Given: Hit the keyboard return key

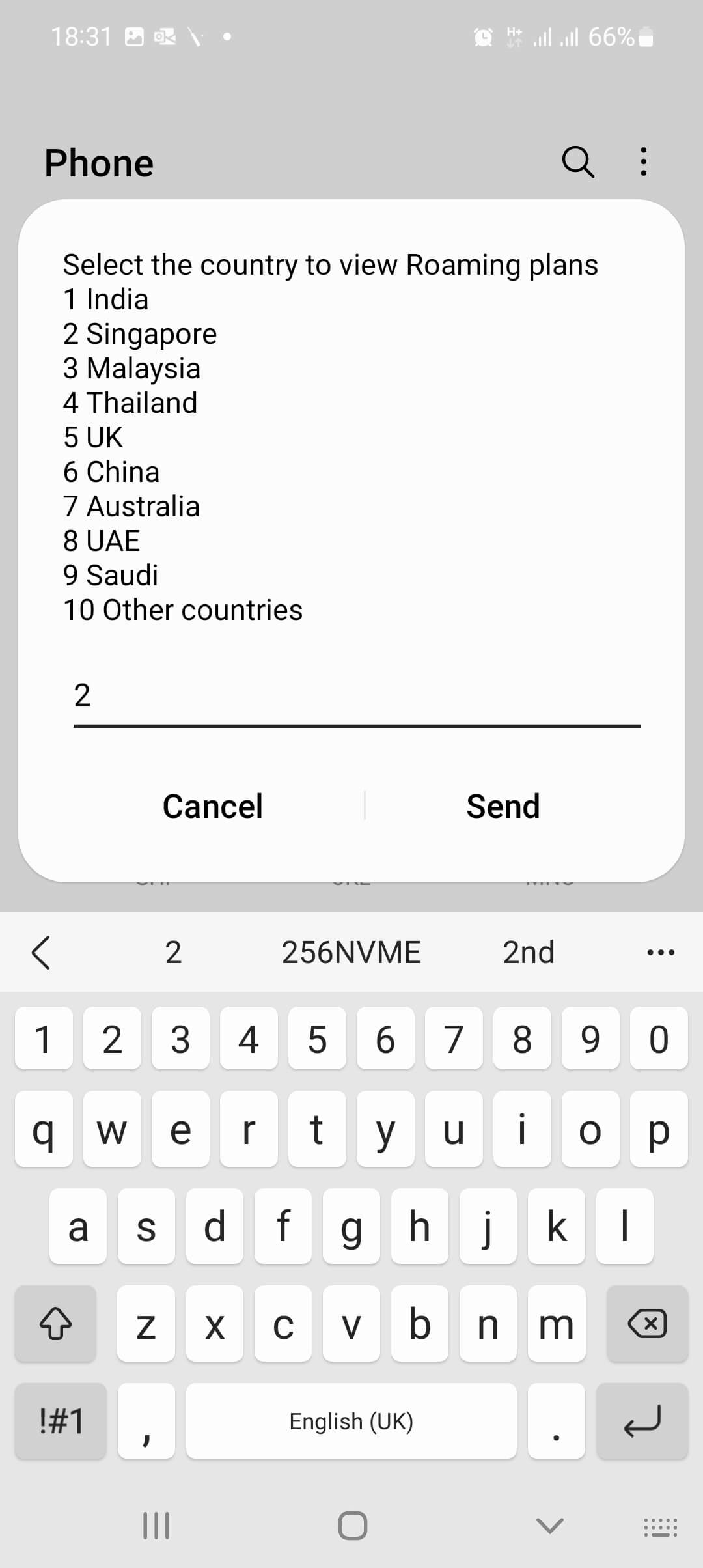Looking at the screenshot, I should (642, 1420).
